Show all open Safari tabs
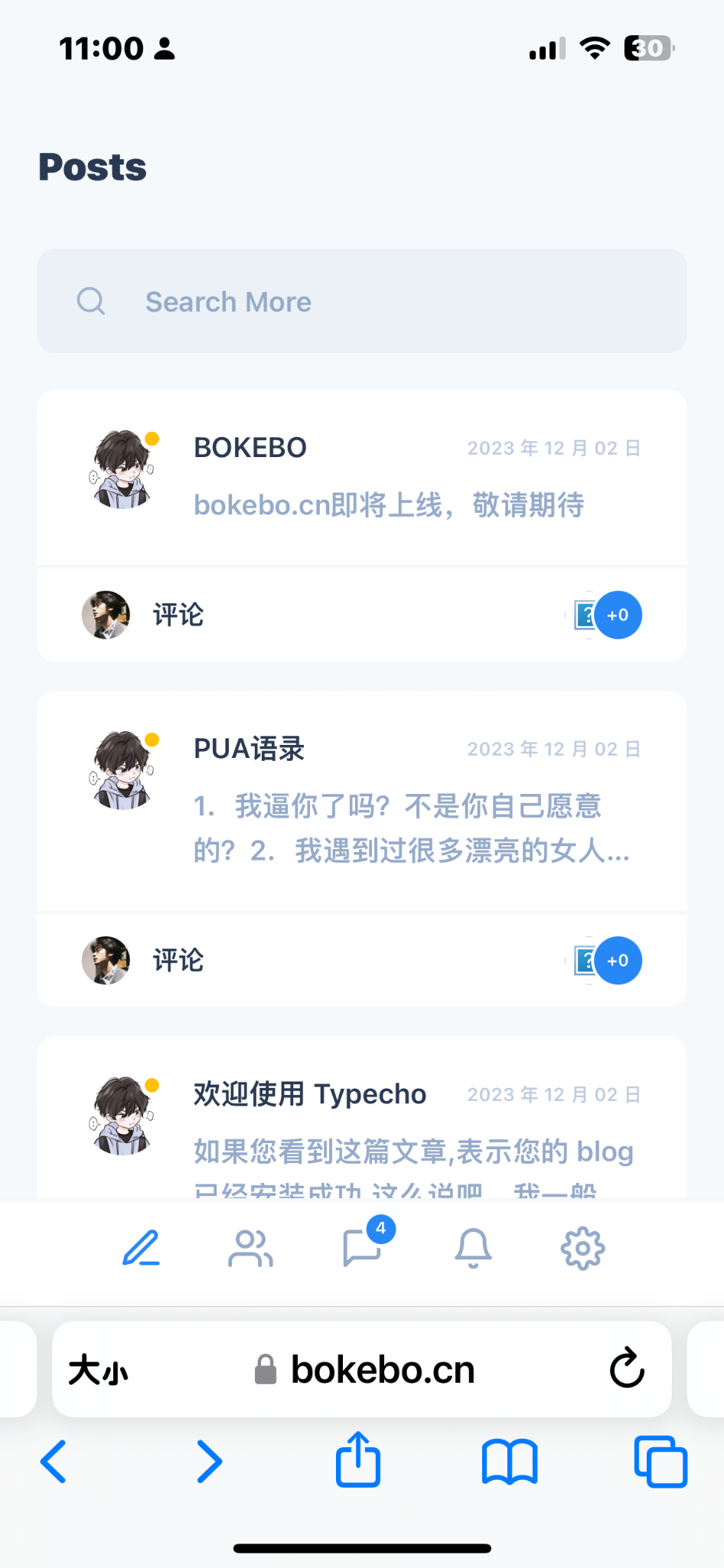Screen dimensions: 724x1568 pos(660,1462)
